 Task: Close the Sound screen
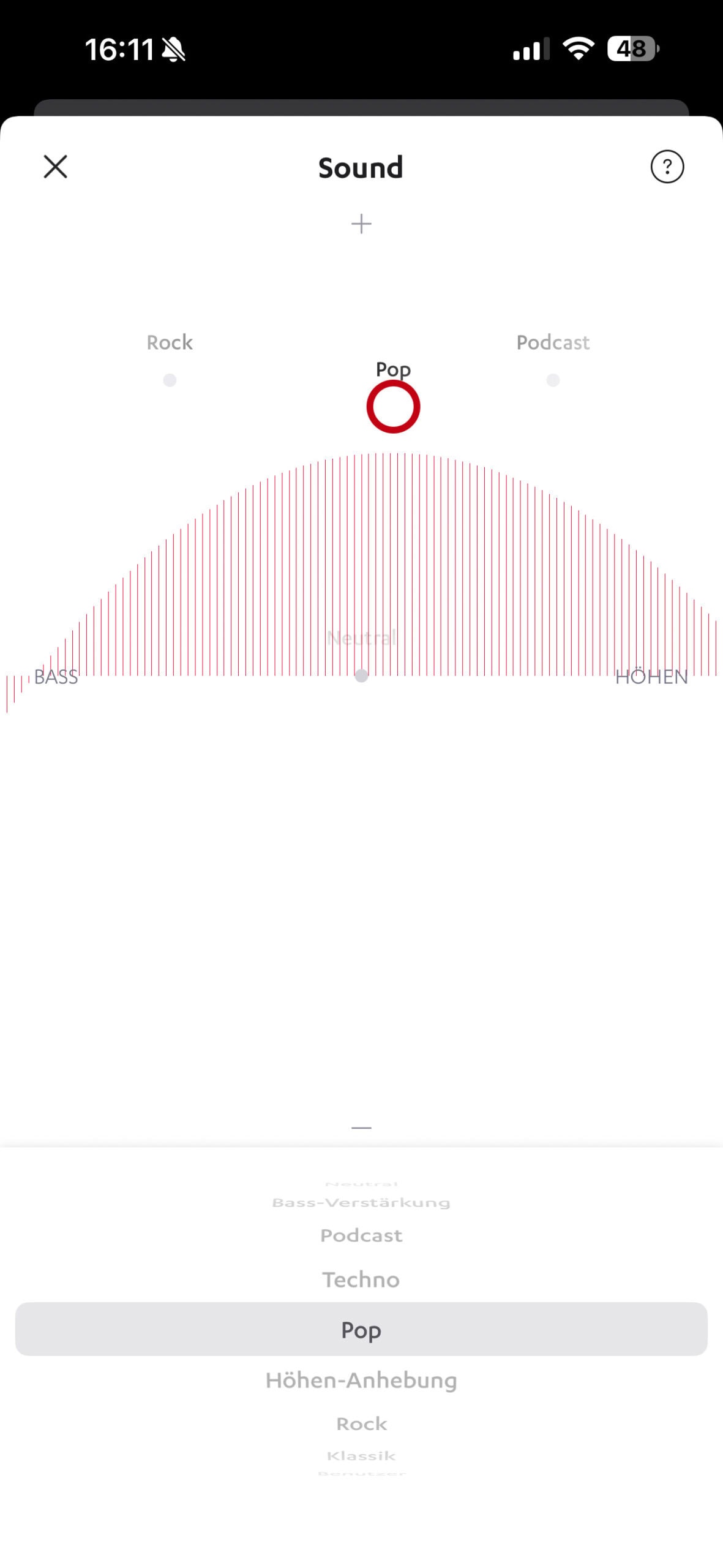[x=56, y=167]
